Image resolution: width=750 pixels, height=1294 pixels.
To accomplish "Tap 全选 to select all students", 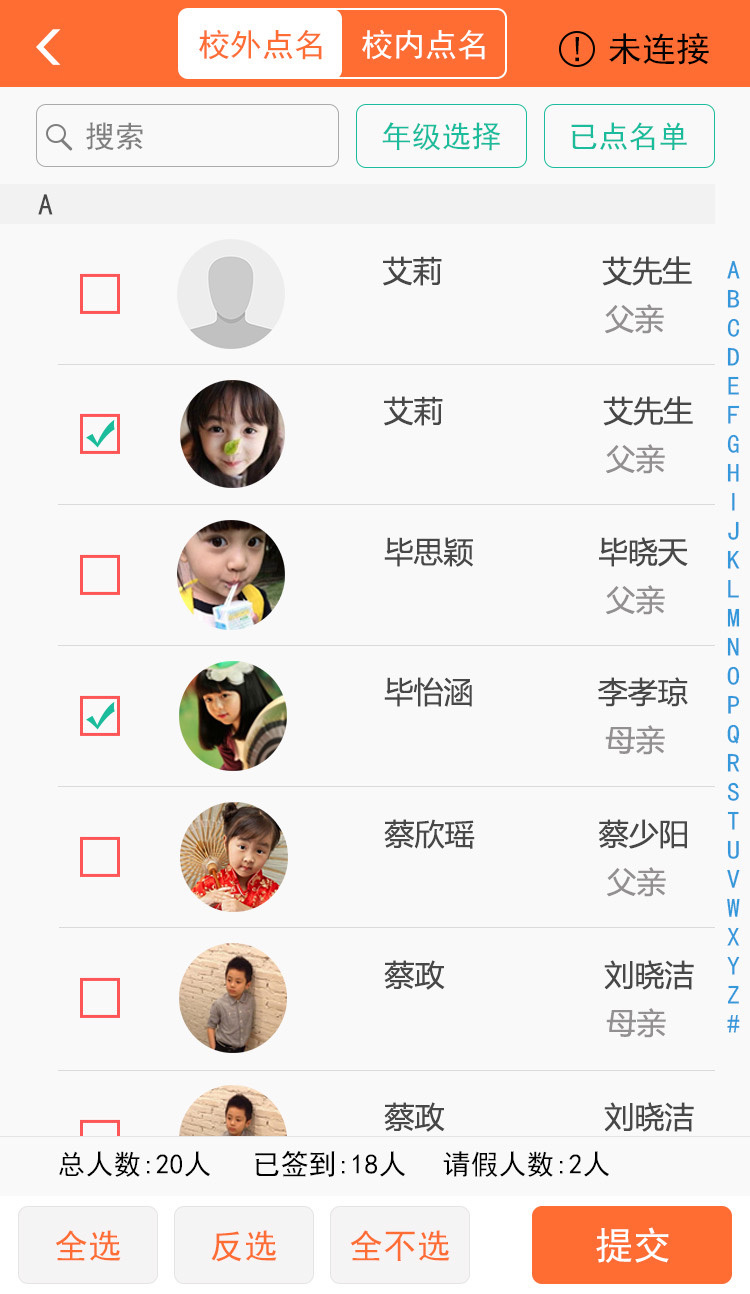I will tap(88, 1245).
